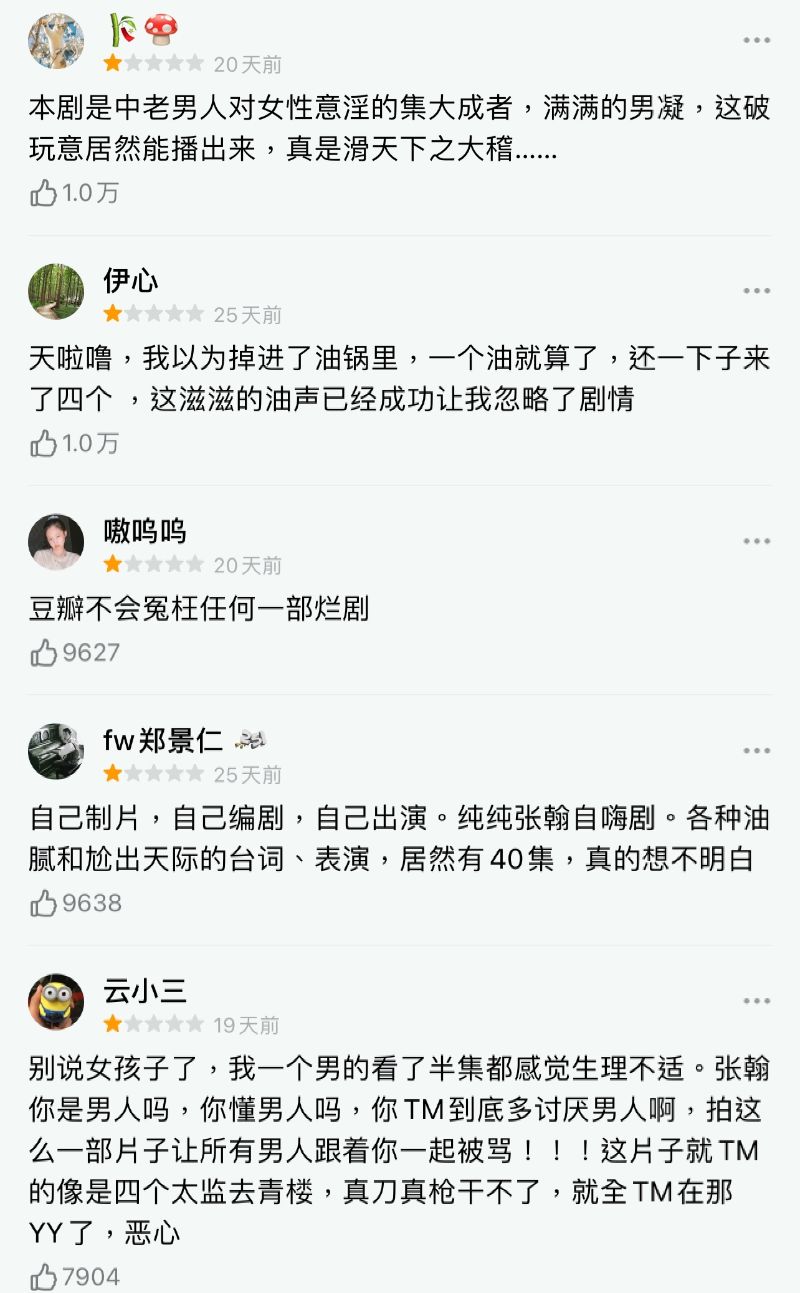
Task: Open overflow menu on 嗷呜呜's review
Action: pyautogui.click(x=756, y=541)
